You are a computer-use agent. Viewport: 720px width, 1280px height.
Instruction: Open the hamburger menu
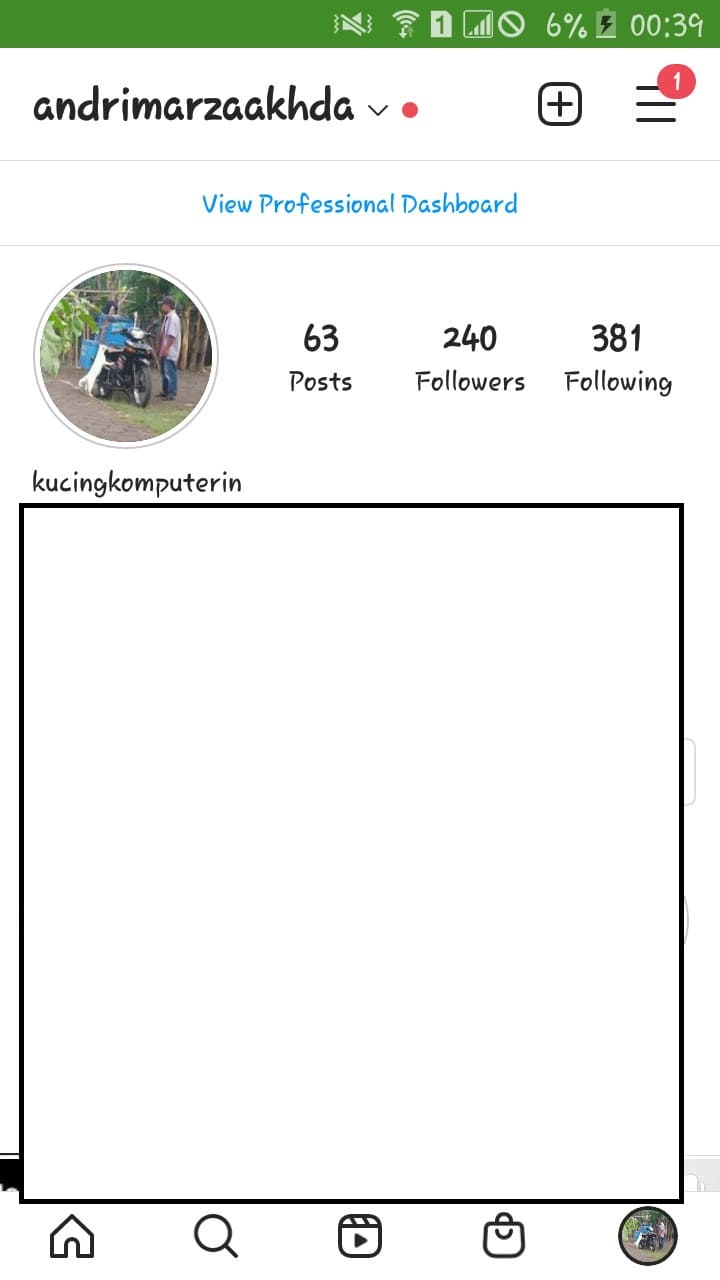click(x=656, y=104)
